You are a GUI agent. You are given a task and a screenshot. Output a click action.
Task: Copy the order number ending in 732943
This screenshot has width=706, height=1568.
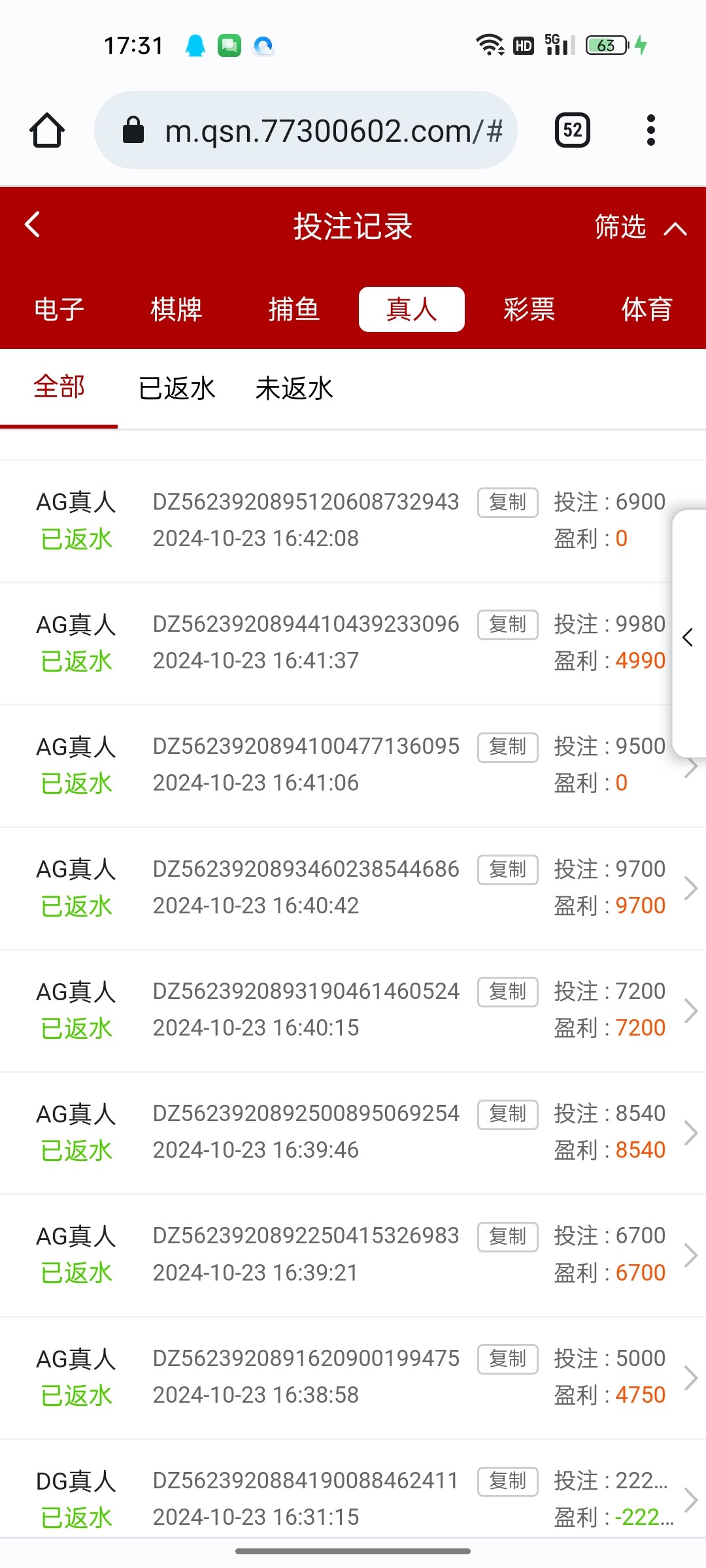tap(507, 502)
